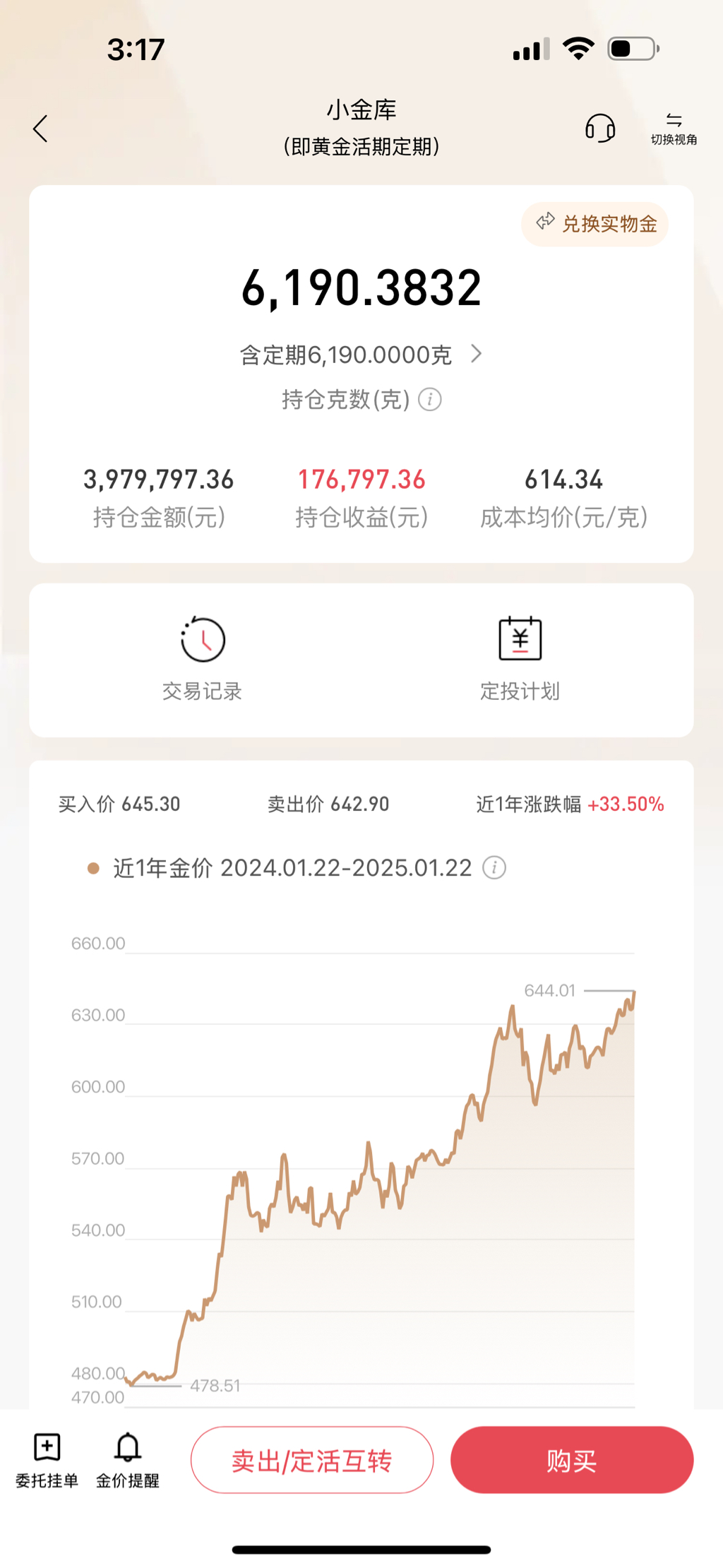Tap the 兑换实物金 button

tap(595, 224)
